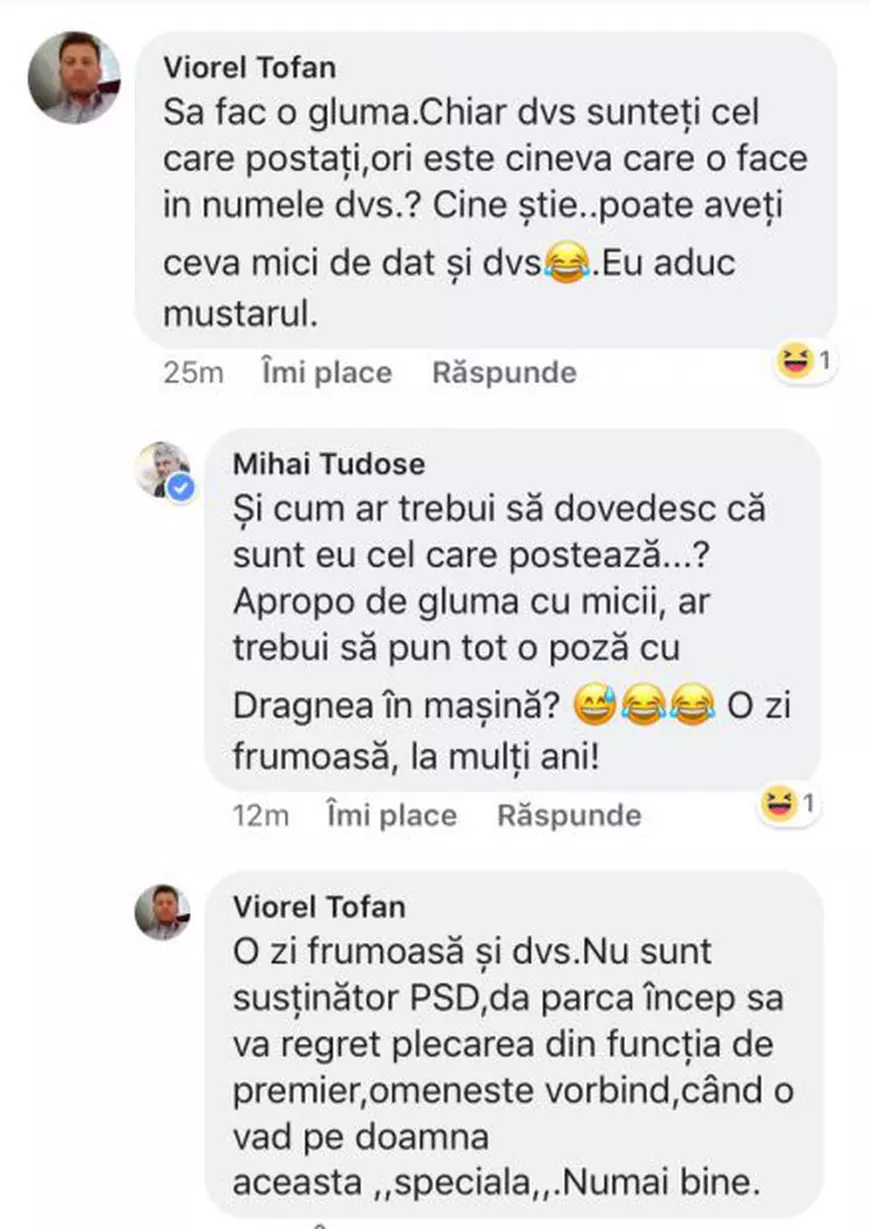Image resolution: width=870 pixels, height=1229 pixels.
Task: Click Viorel Tofan's name on the bottom comment
Action: coord(320,907)
